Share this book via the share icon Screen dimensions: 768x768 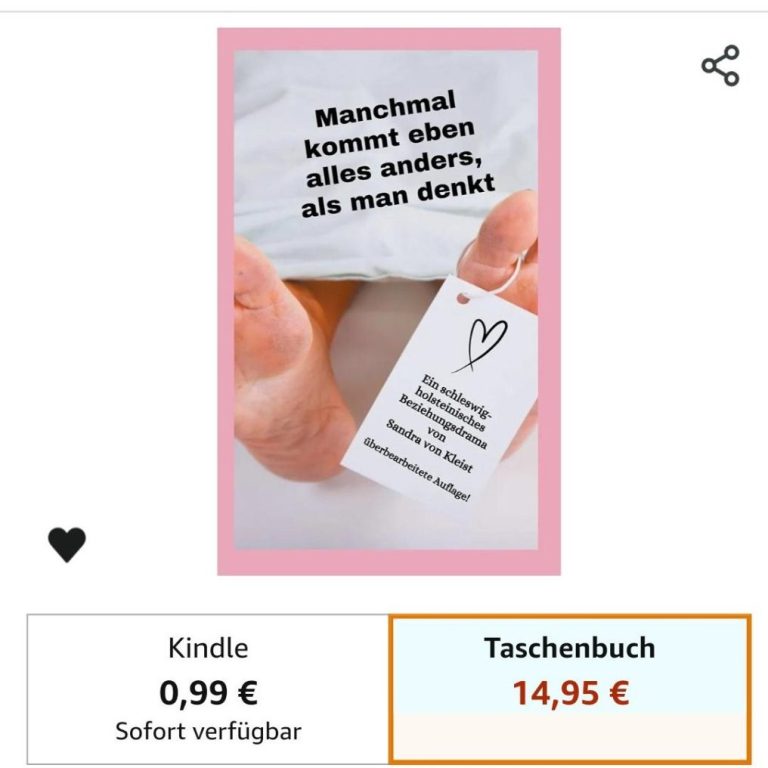coord(720,66)
